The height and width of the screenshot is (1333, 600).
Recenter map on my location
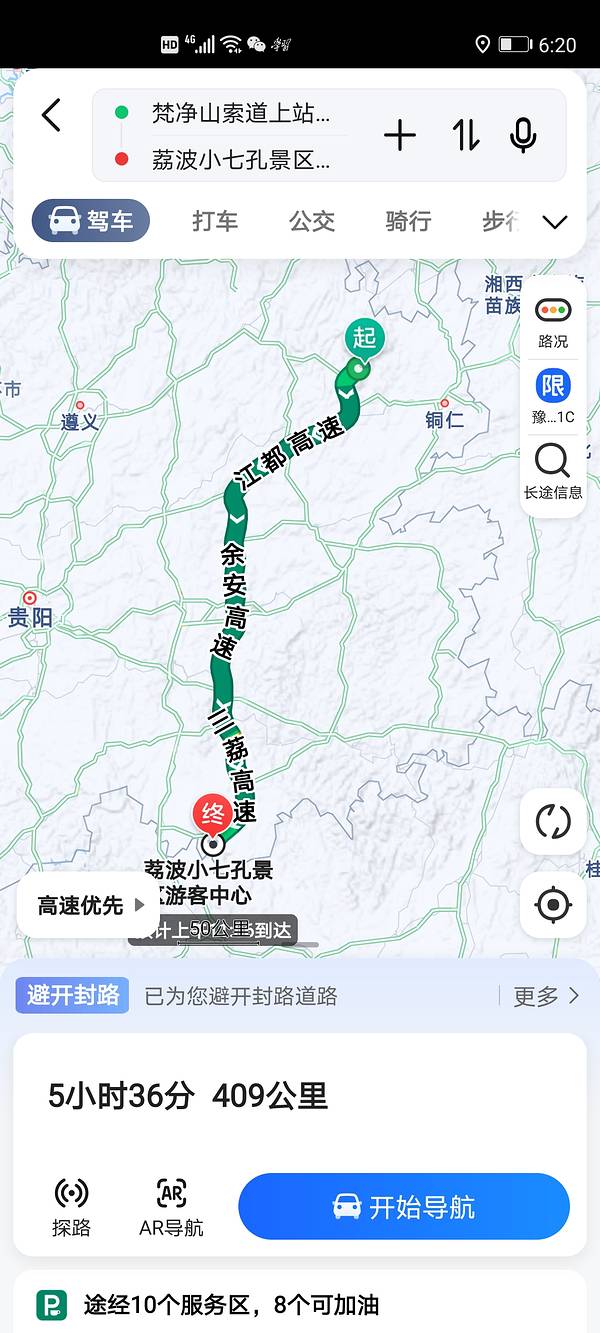[x=553, y=905]
